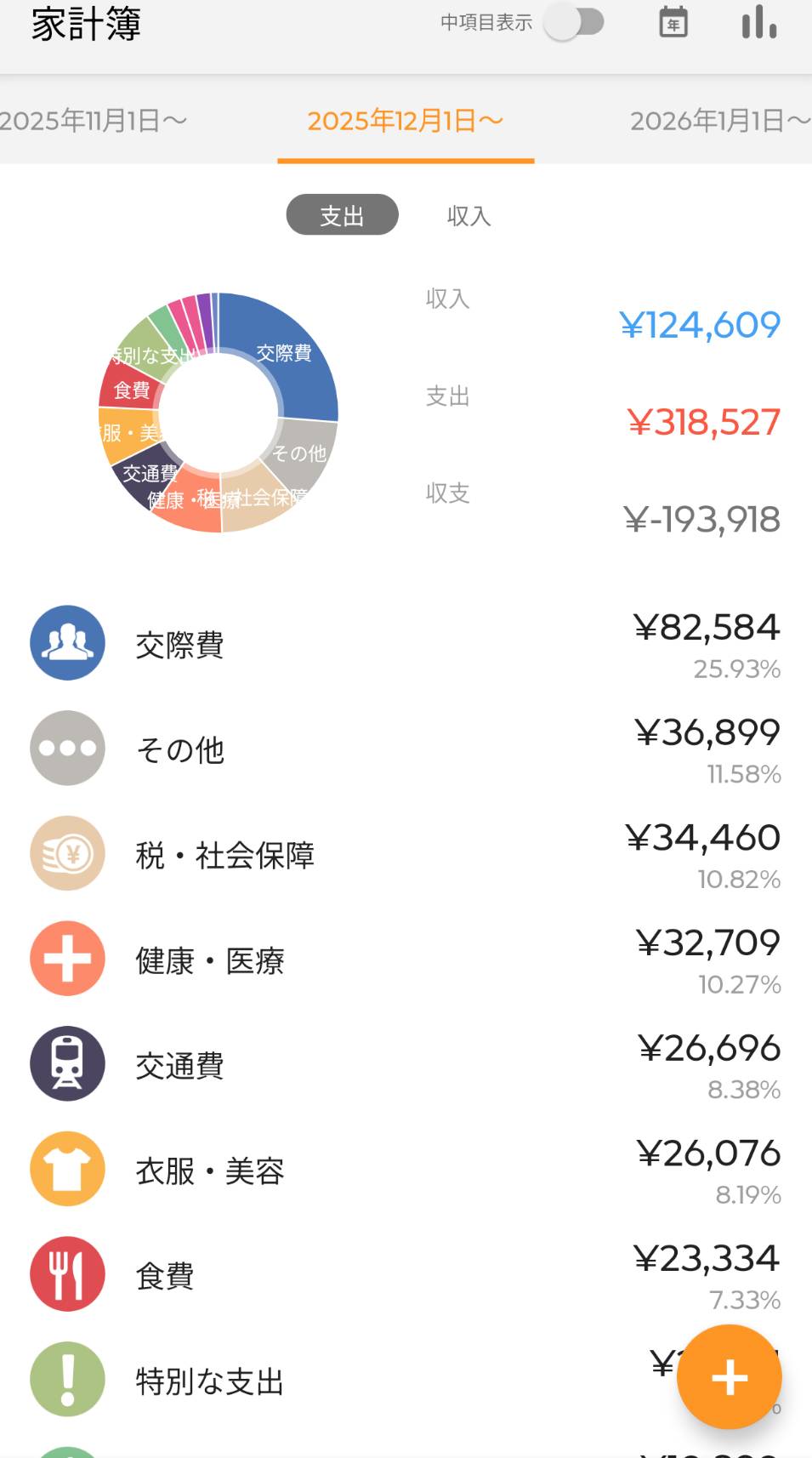Open the 特別な支出 category row

coord(340,1380)
